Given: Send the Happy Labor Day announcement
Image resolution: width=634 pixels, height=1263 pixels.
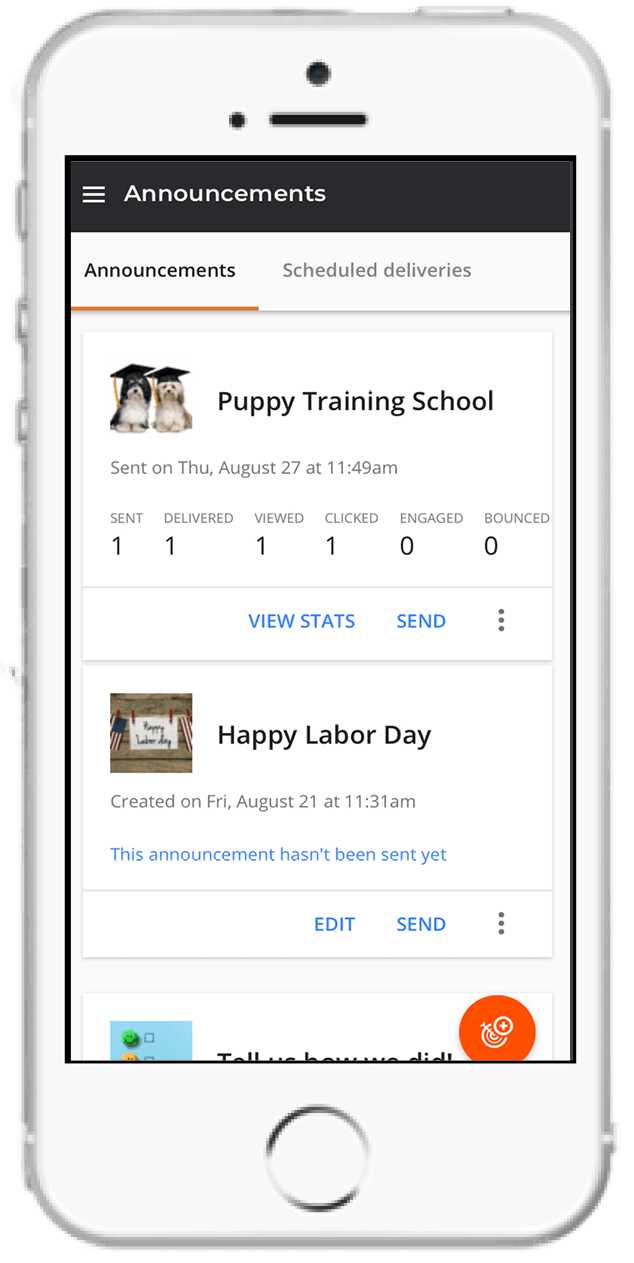Looking at the screenshot, I should 421,924.
